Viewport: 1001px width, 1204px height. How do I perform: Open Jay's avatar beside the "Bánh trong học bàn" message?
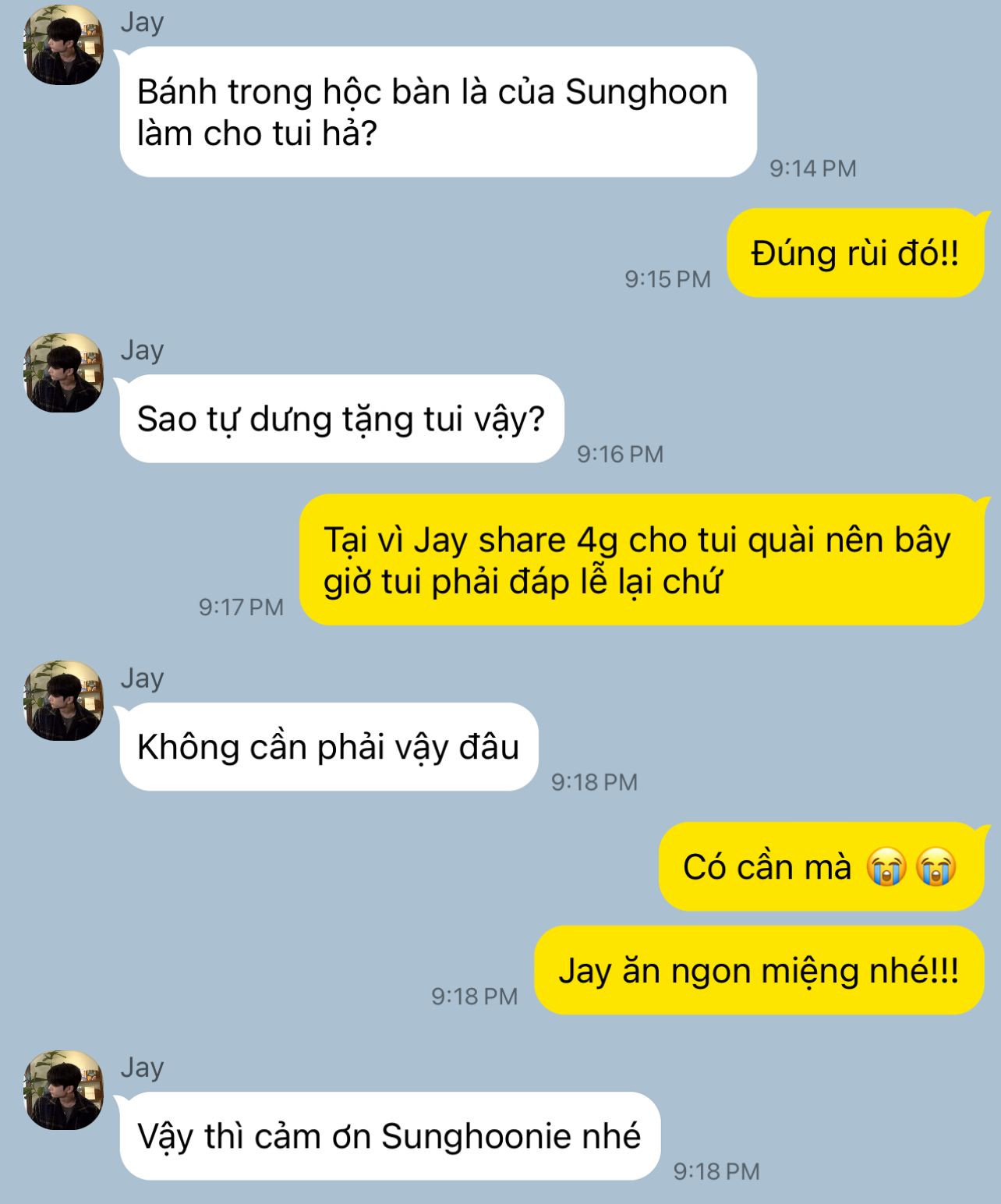click(64, 45)
